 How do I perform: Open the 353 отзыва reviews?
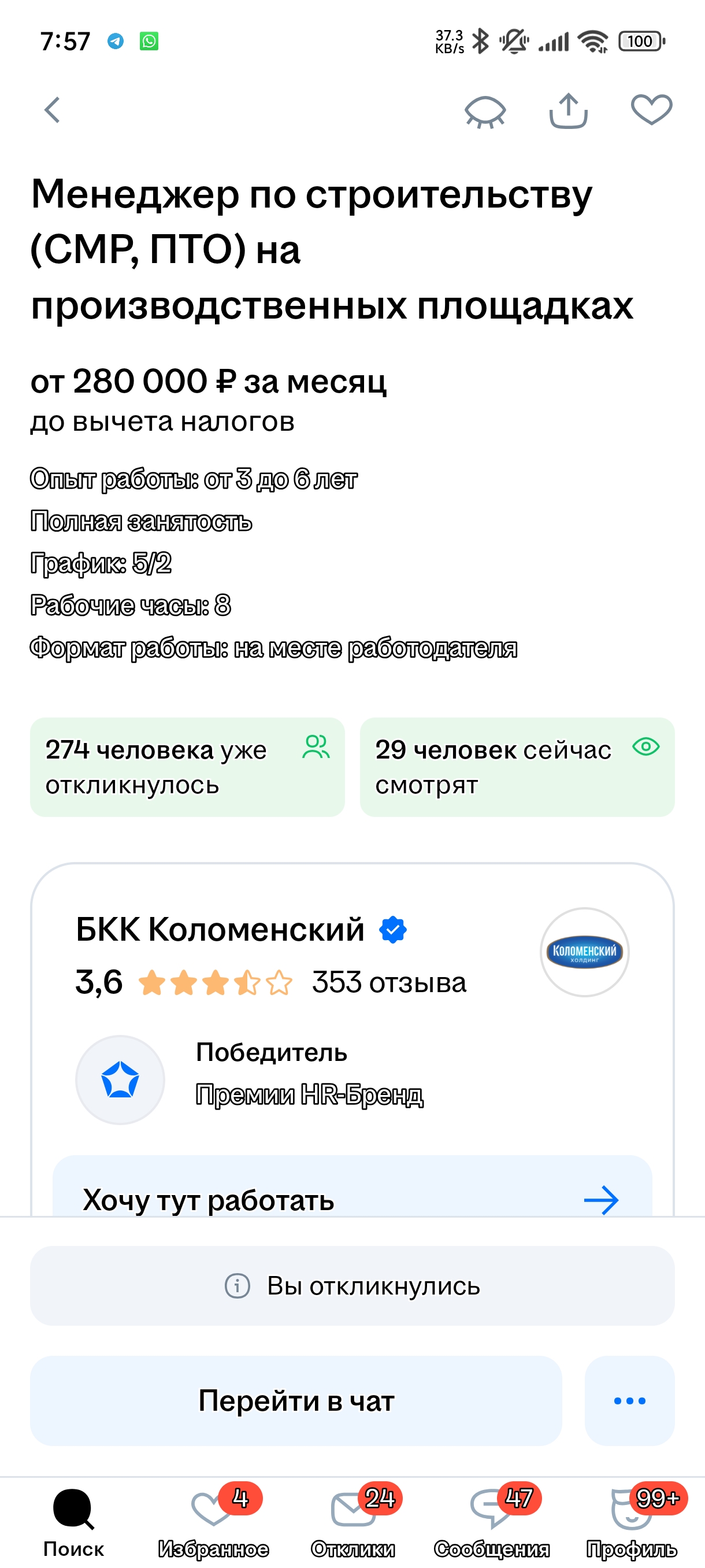pos(389,982)
